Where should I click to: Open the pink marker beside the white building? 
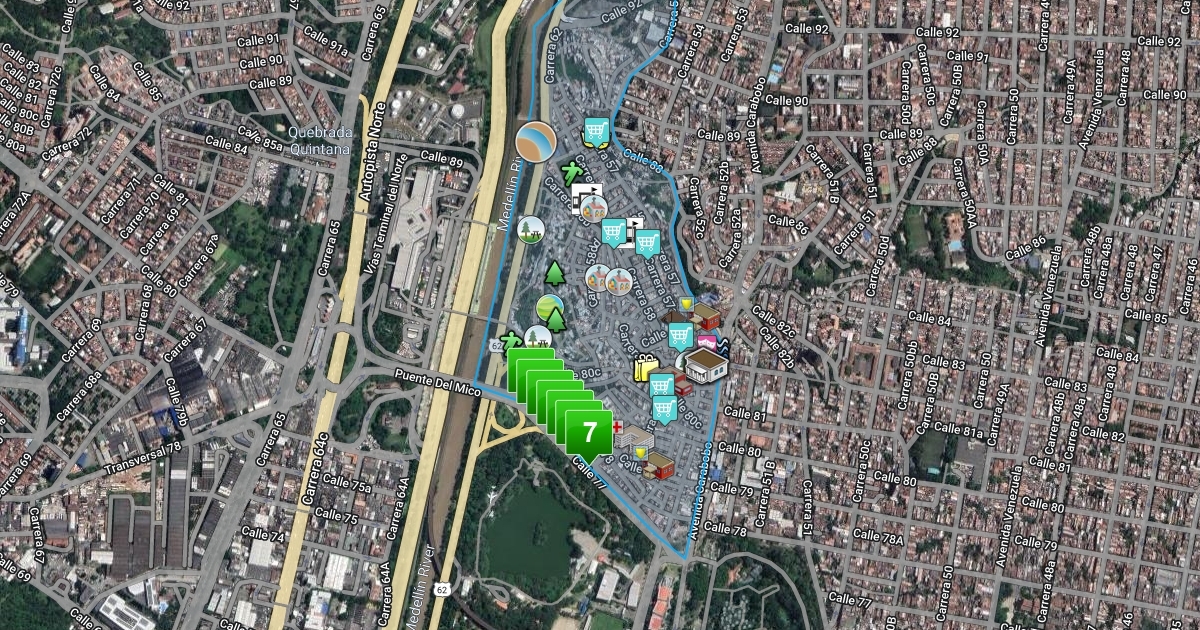(x=708, y=343)
